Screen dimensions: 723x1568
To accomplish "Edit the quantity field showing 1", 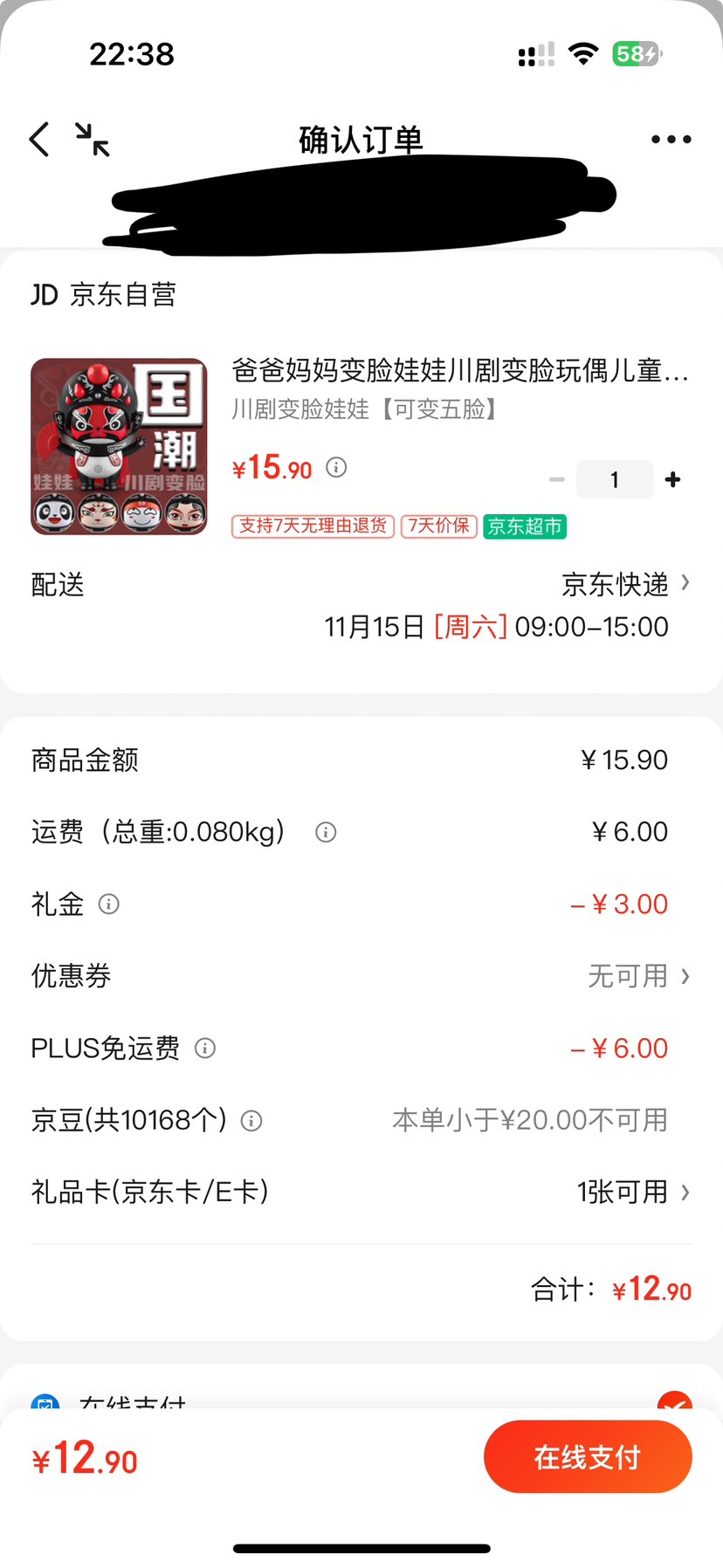I will [x=615, y=479].
